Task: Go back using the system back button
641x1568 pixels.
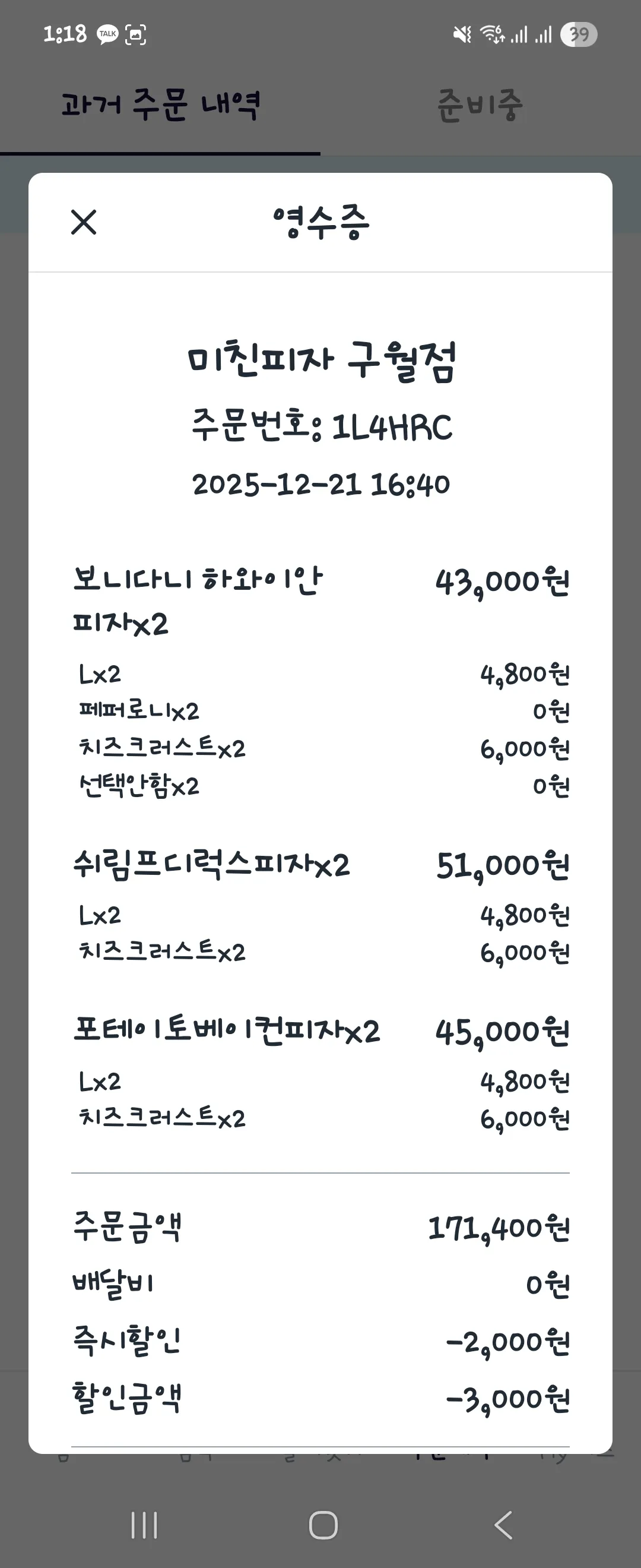Action: point(503,1525)
